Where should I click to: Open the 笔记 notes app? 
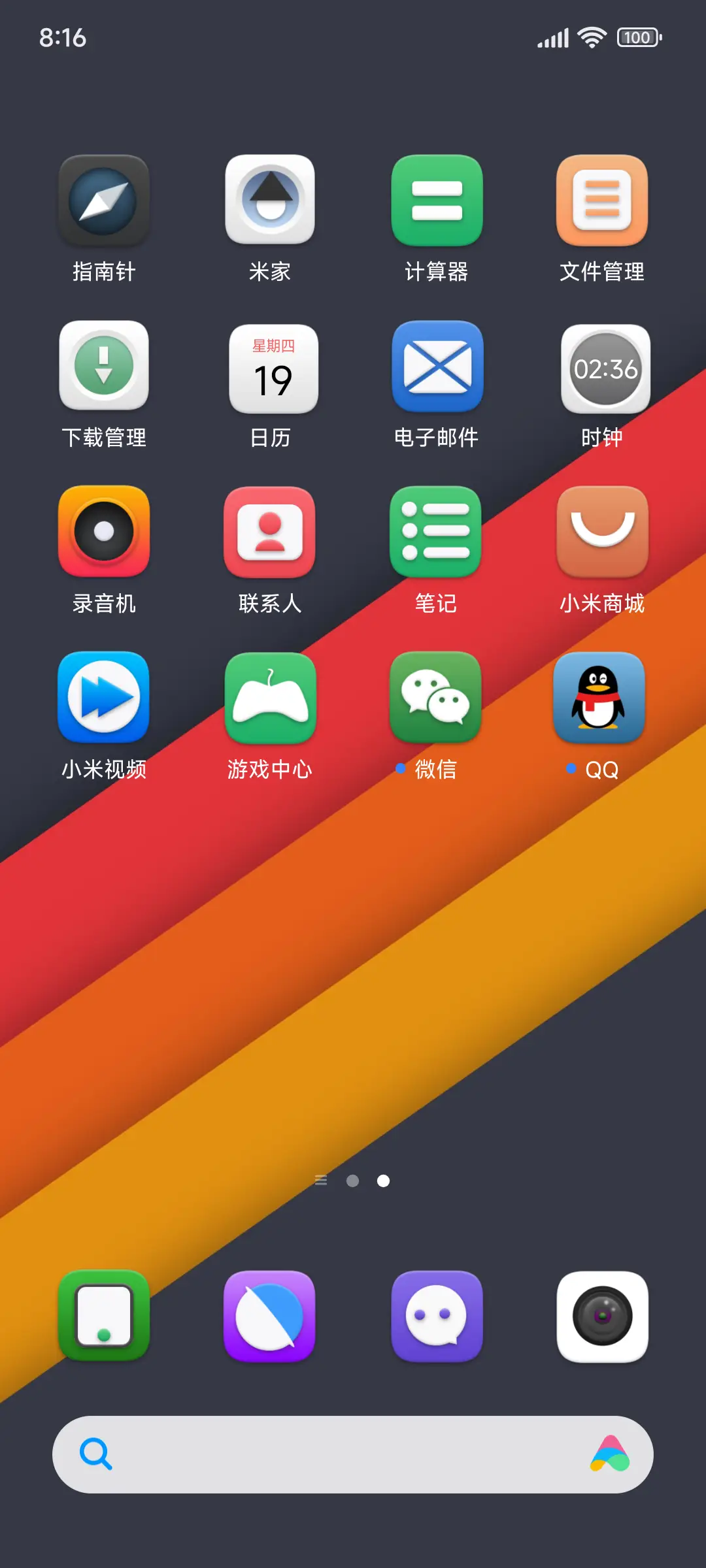click(437, 534)
